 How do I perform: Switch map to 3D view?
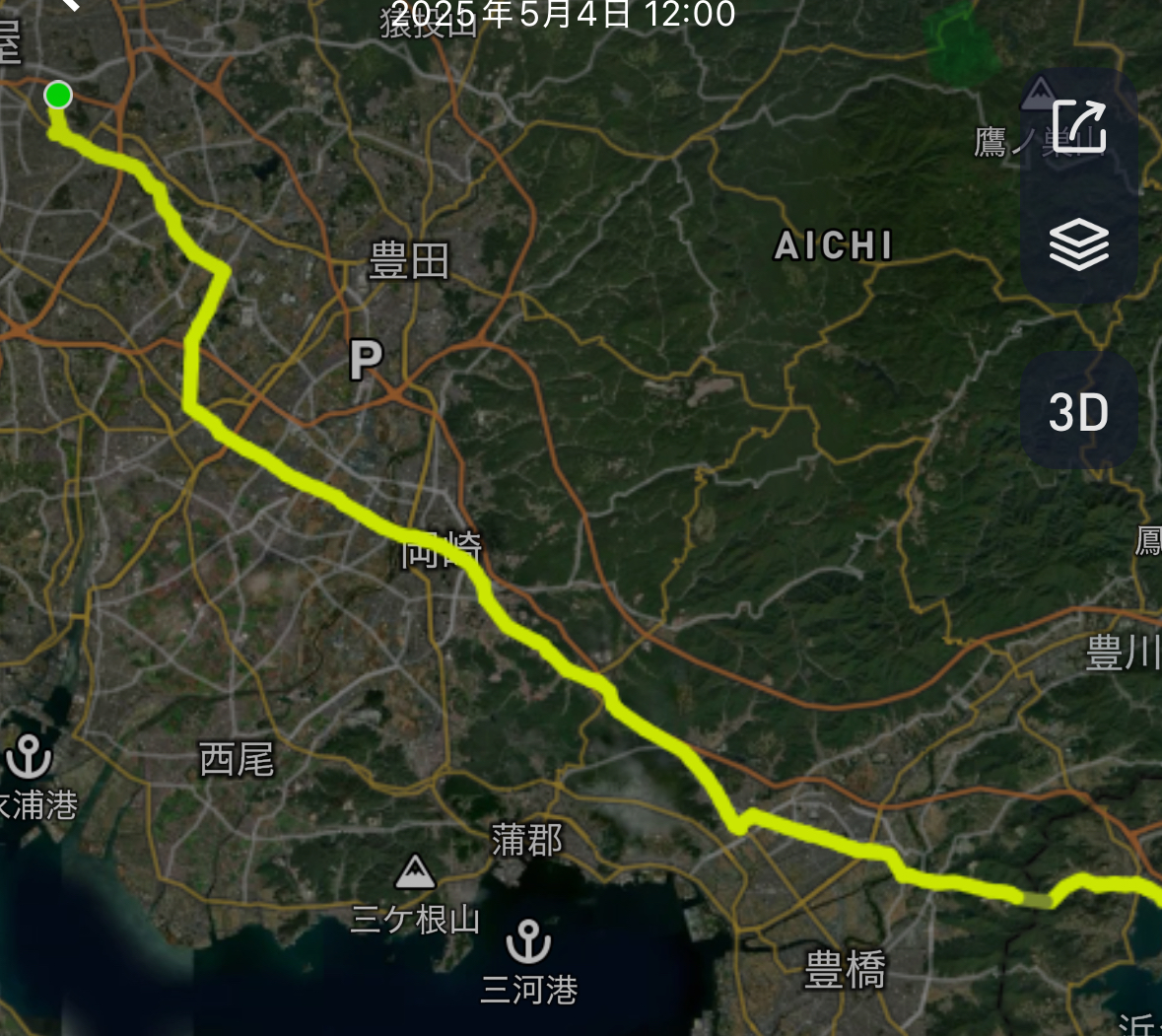tap(1079, 411)
